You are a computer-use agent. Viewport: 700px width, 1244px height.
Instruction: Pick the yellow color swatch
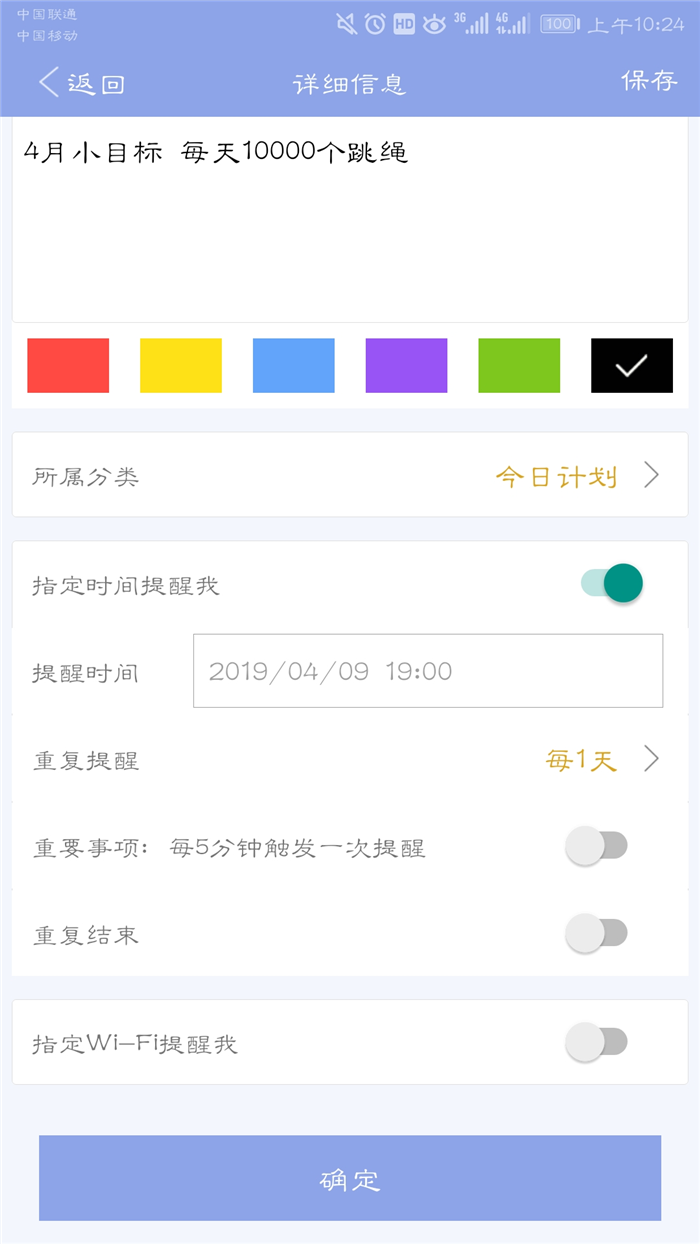(181, 365)
